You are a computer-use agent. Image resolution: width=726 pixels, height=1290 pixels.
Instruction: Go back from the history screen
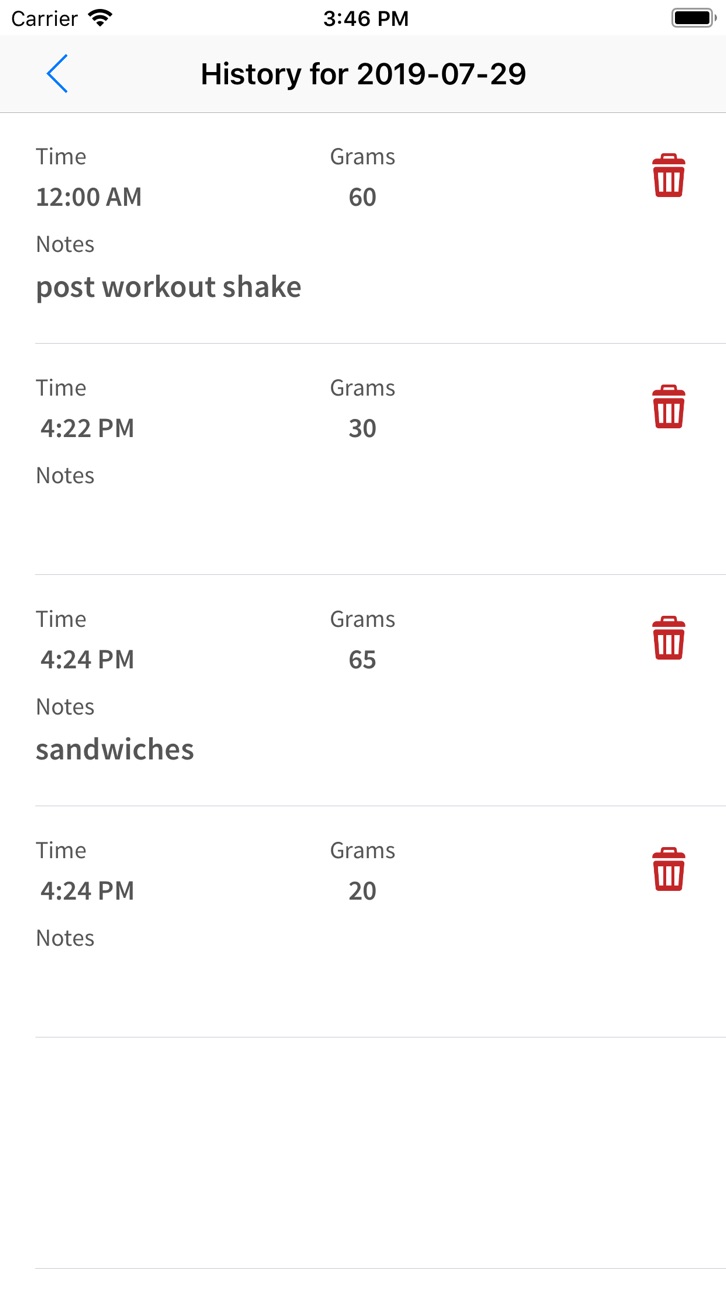coord(57,74)
